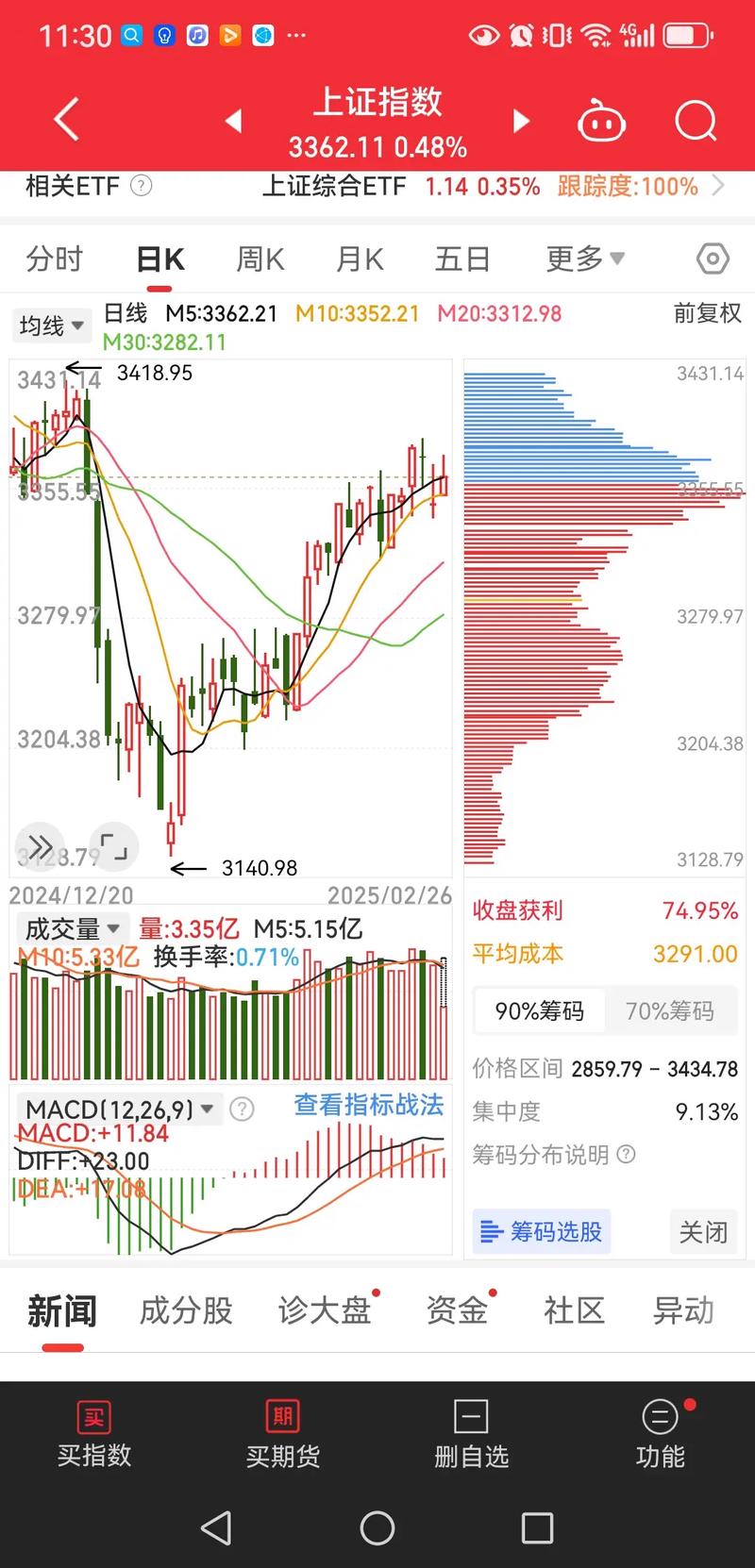Switch to 90%筹码 chip distribution
Image resolution: width=755 pixels, height=1568 pixels.
[x=538, y=1009]
